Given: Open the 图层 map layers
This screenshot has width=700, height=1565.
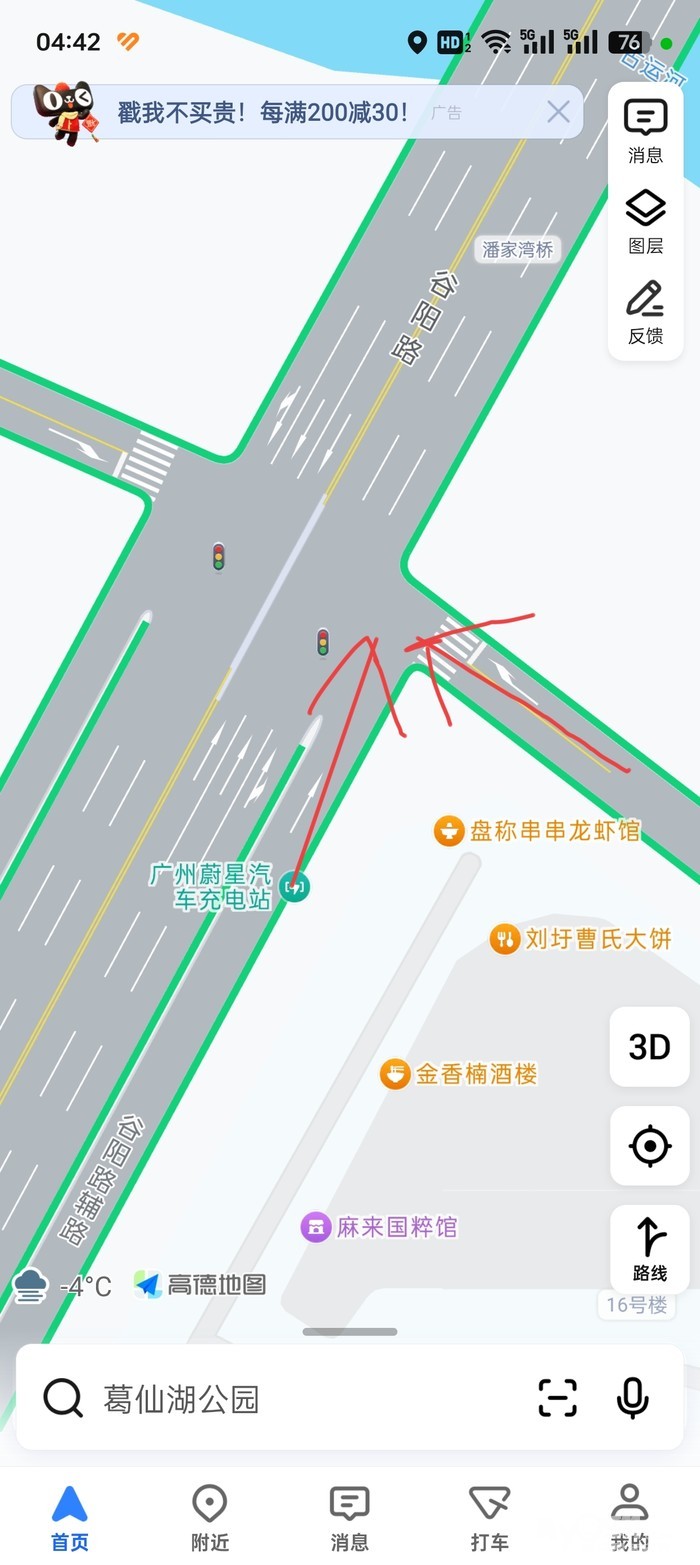Looking at the screenshot, I should click(646, 221).
